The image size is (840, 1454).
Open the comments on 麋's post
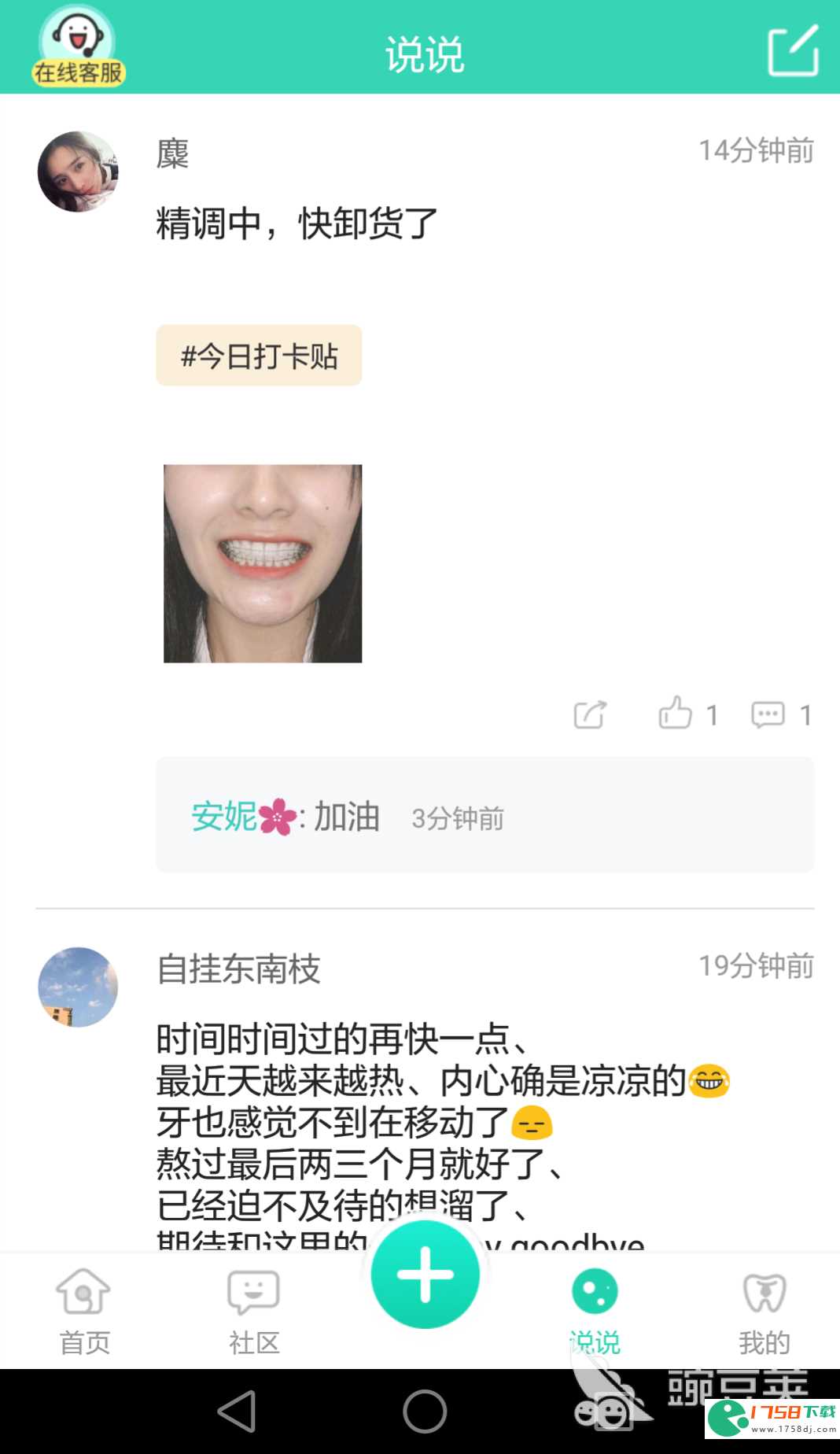[768, 714]
